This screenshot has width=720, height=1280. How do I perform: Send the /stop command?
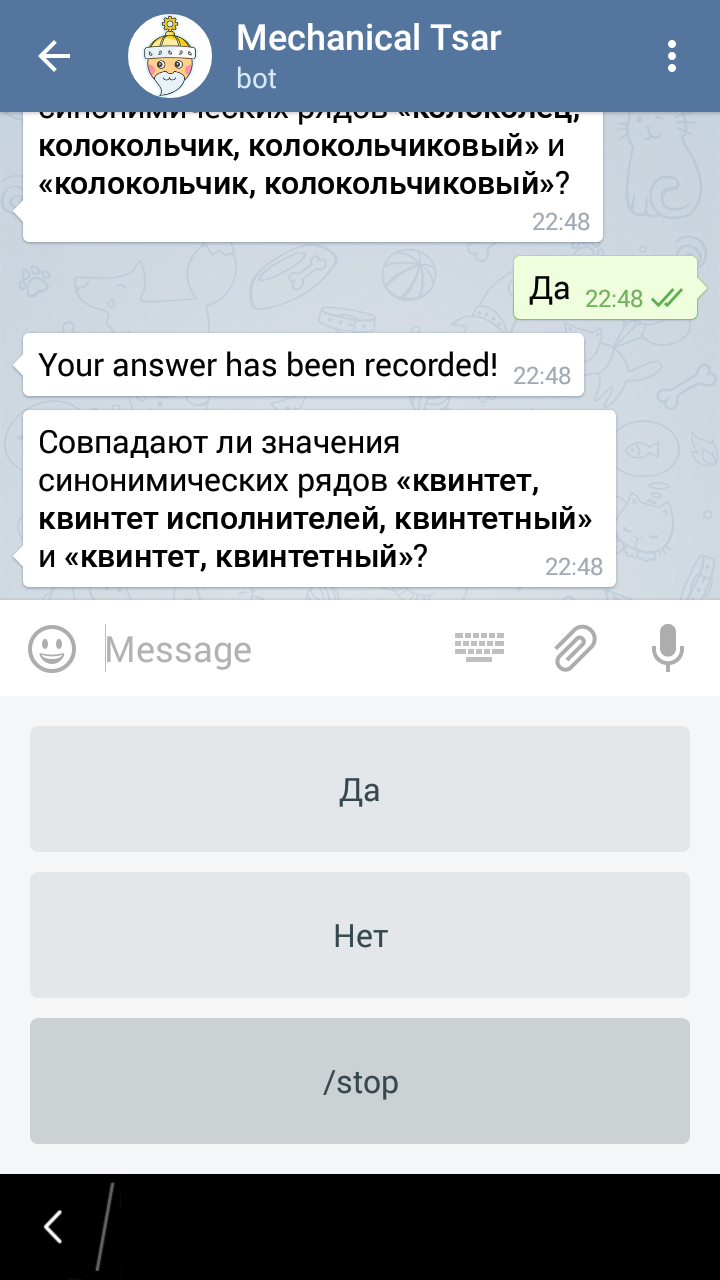pos(360,1082)
